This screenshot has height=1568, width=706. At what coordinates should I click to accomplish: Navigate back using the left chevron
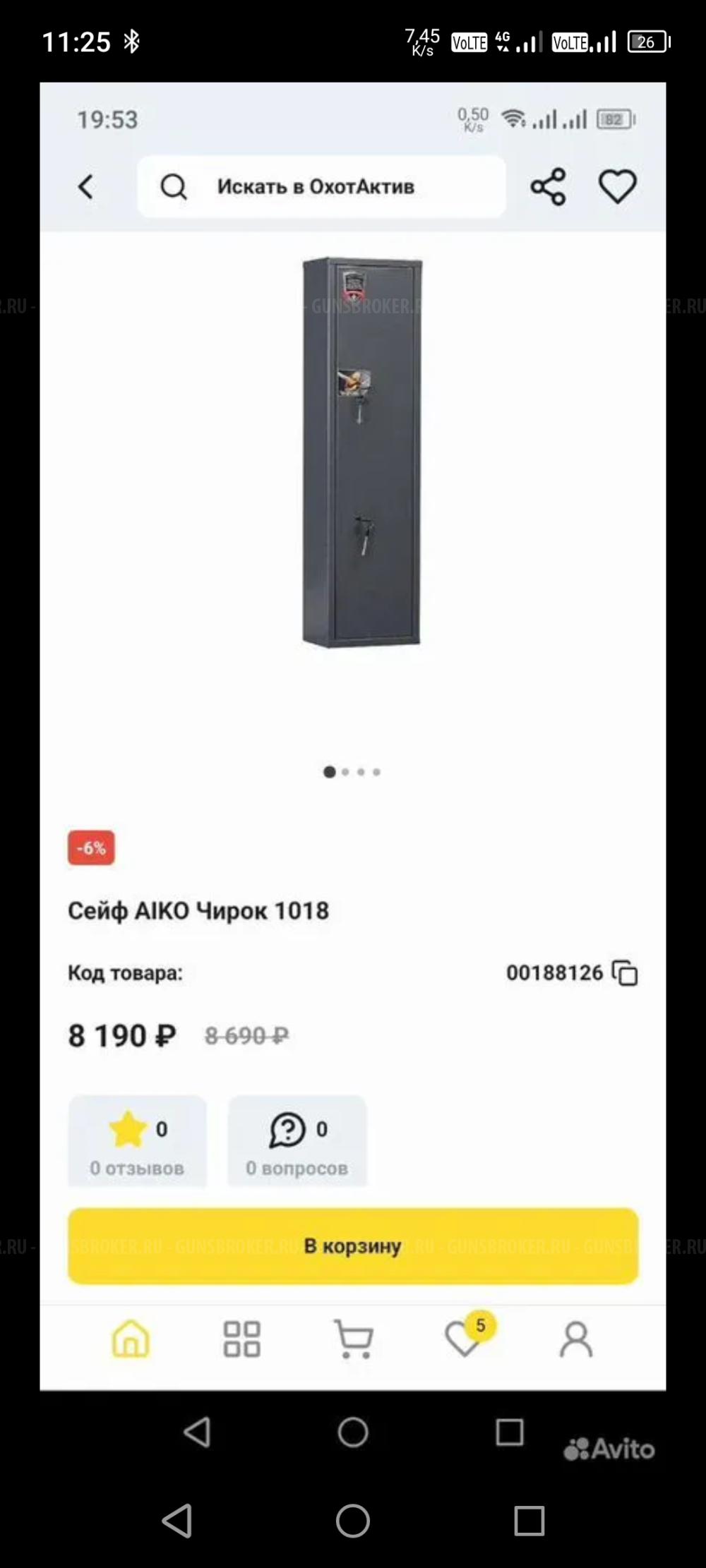(x=86, y=186)
